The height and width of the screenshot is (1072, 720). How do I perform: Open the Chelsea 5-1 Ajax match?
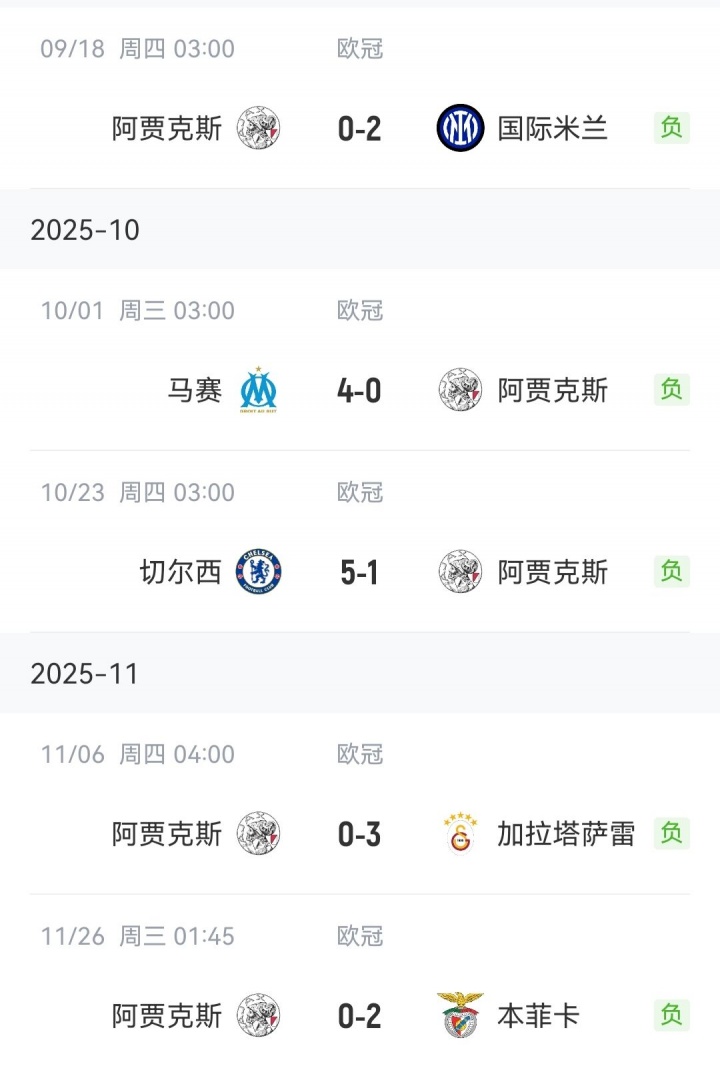pyautogui.click(x=359, y=572)
